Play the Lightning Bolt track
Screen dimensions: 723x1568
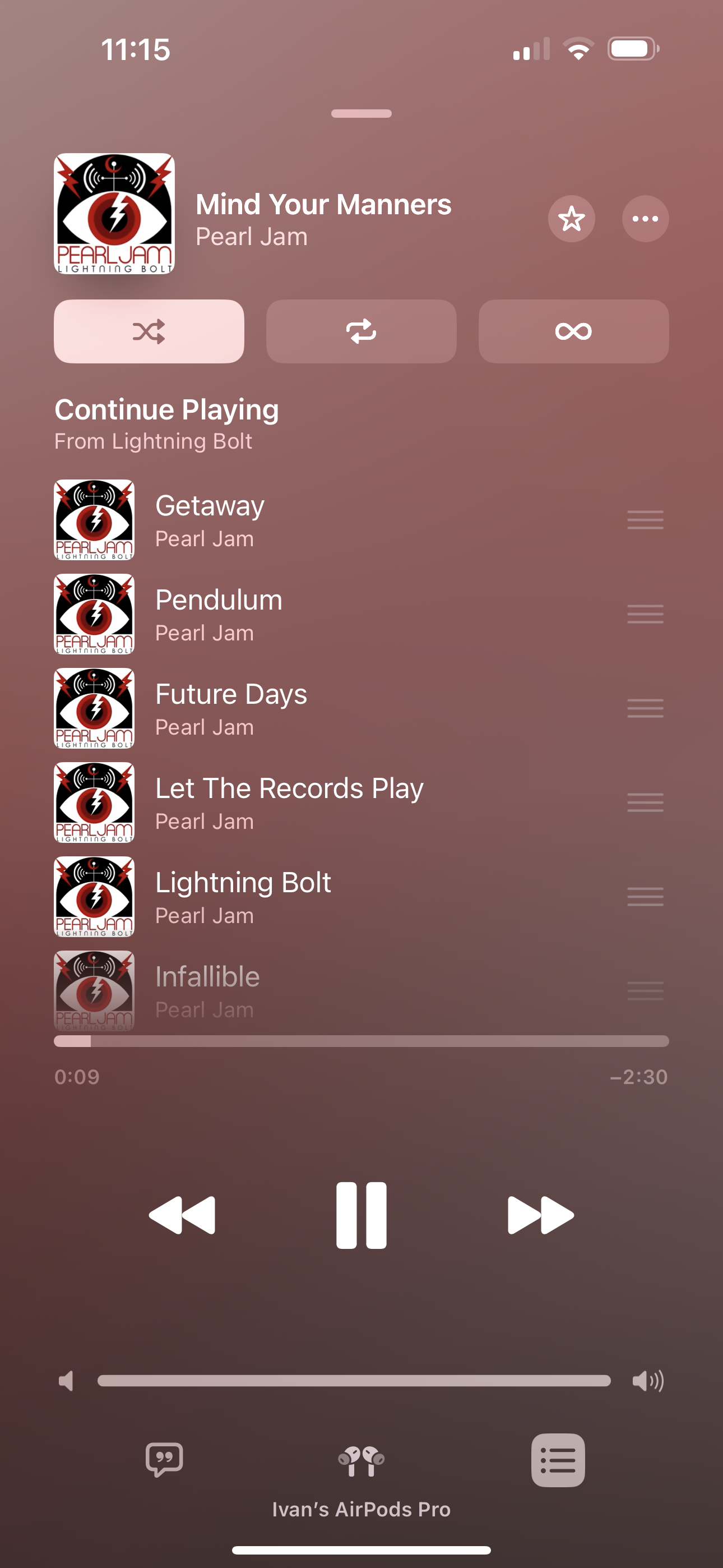304,897
